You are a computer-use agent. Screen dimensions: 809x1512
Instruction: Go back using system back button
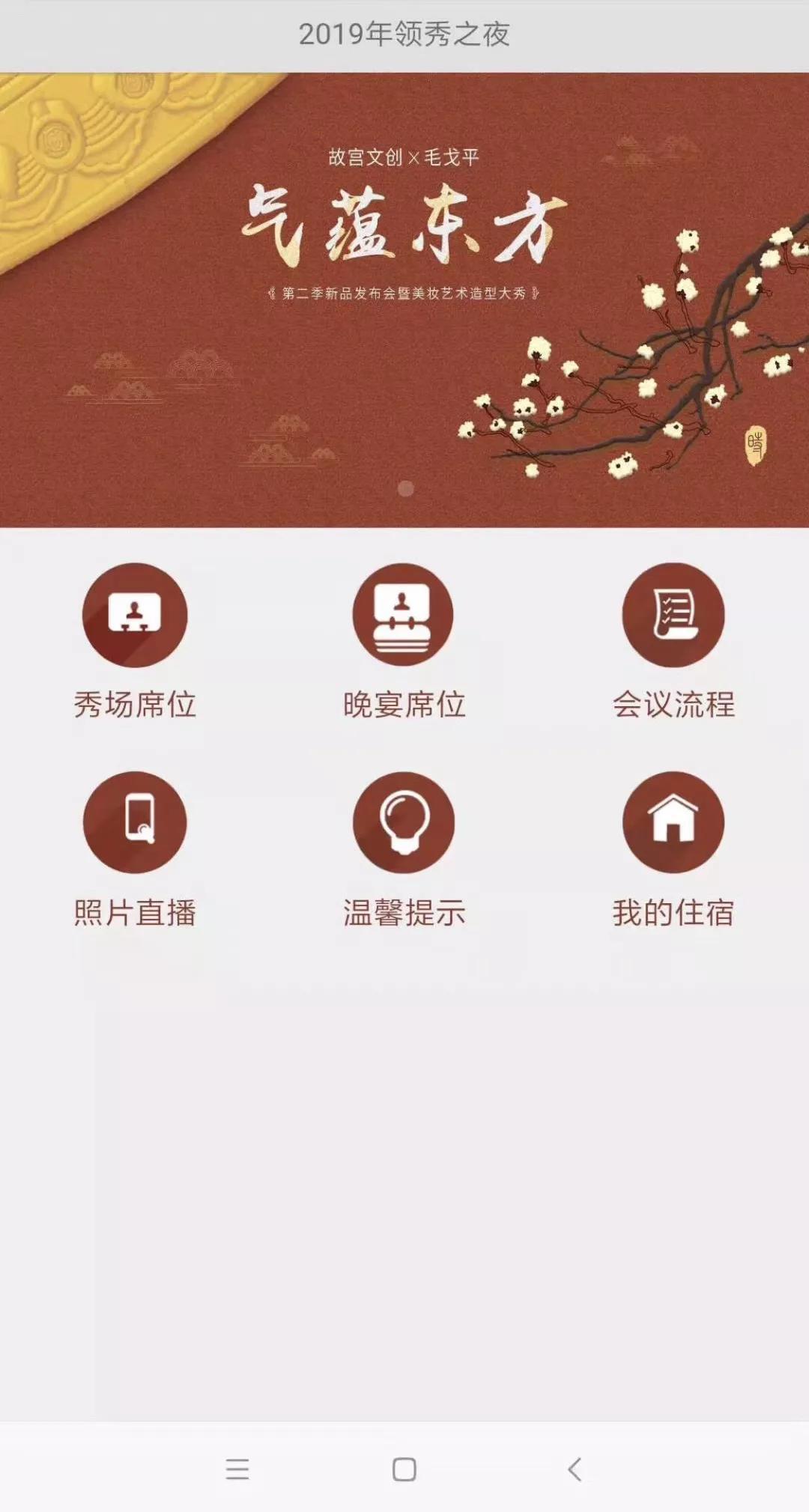pyautogui.click(x=575, y=1469)
